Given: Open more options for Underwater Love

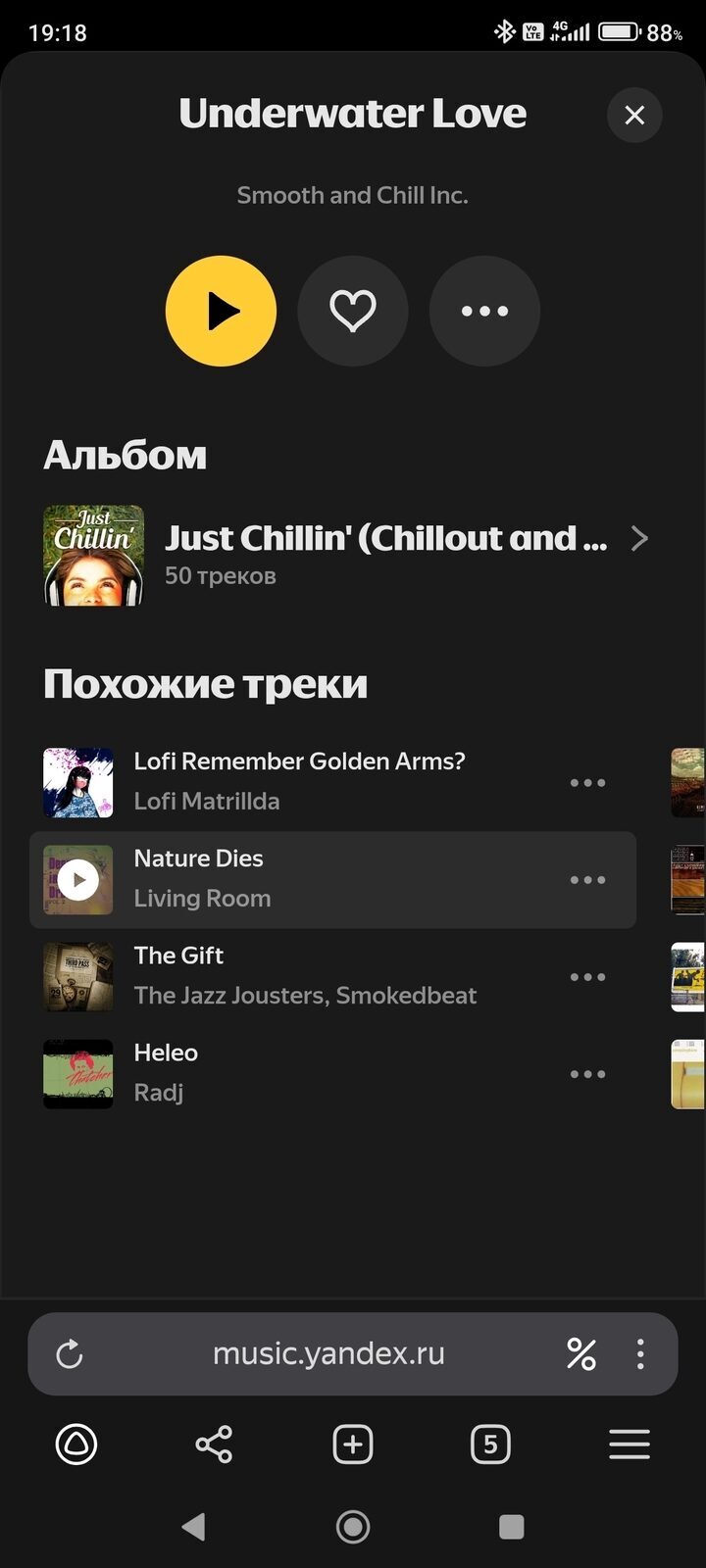Looking at the screenshot, I should (484, 312).
